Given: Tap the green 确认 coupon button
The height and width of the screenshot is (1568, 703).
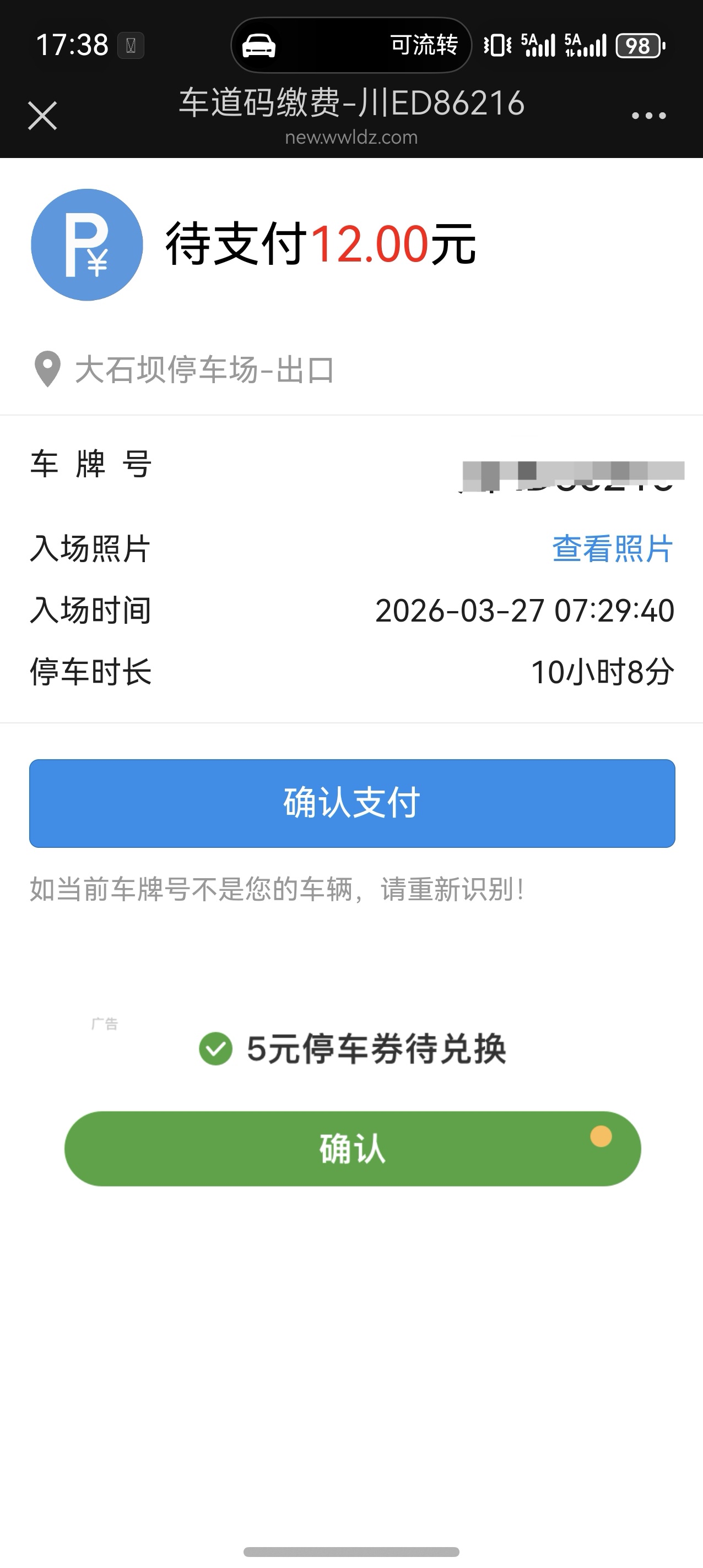Looking at the screenshot, I should click(x=352, y=1148).
